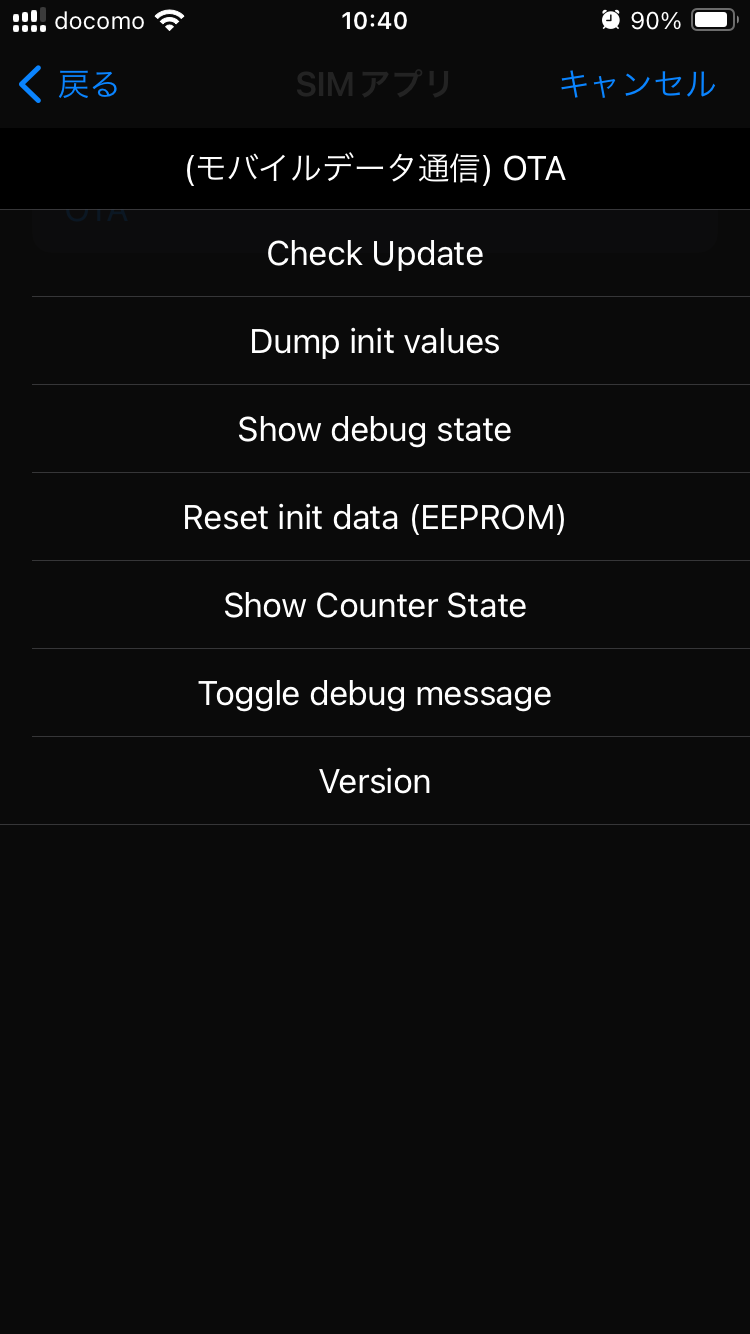
Task: Go back with the 戻る button
Action: 69,85
